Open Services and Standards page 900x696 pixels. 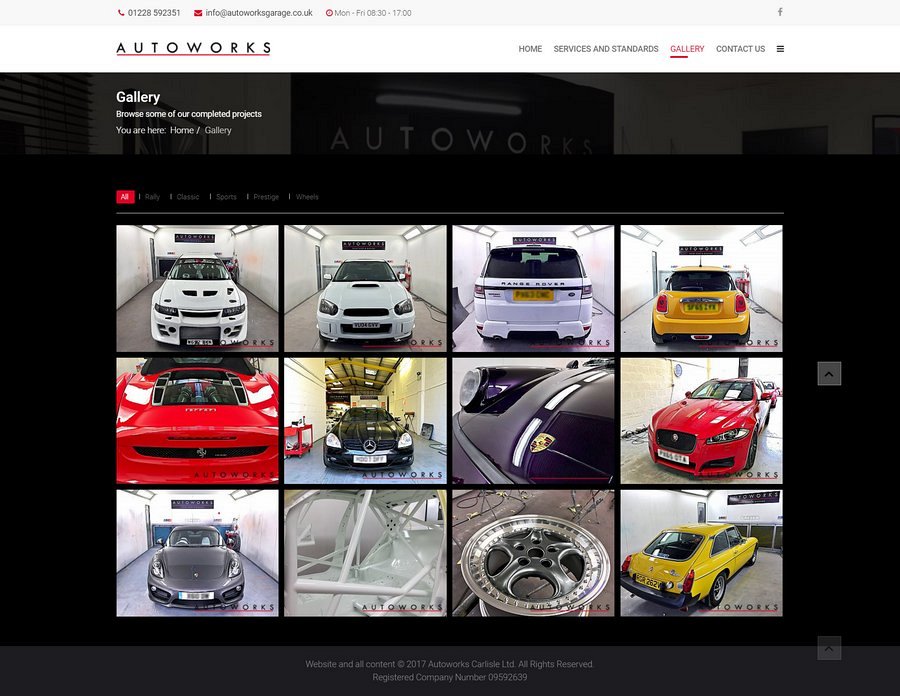[x=606, y=49]
